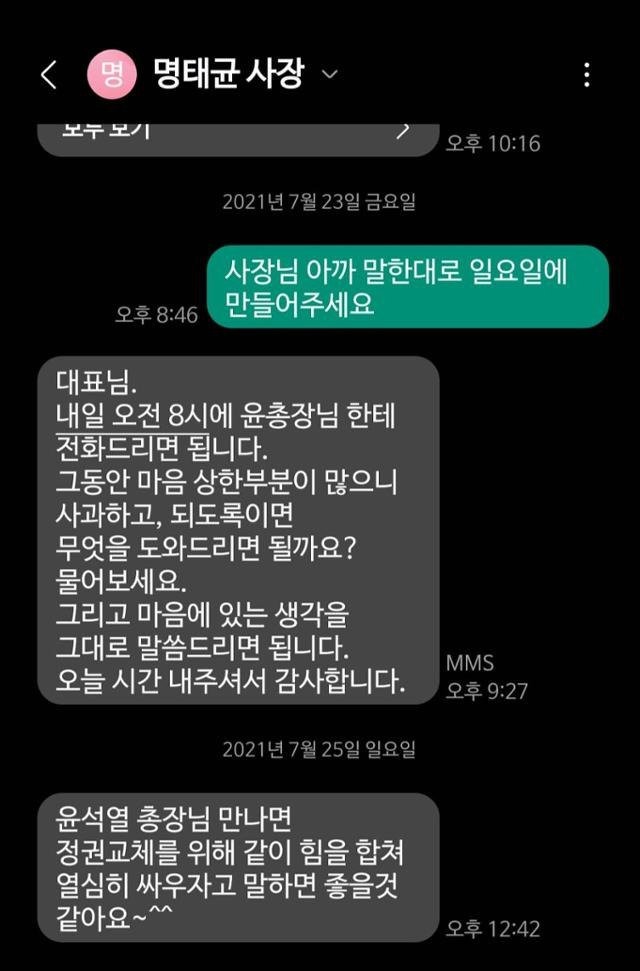Open the three-dot overflow menu
Image resolution: width=640 pixels, height=971 pixels.
tap(587, 75)
